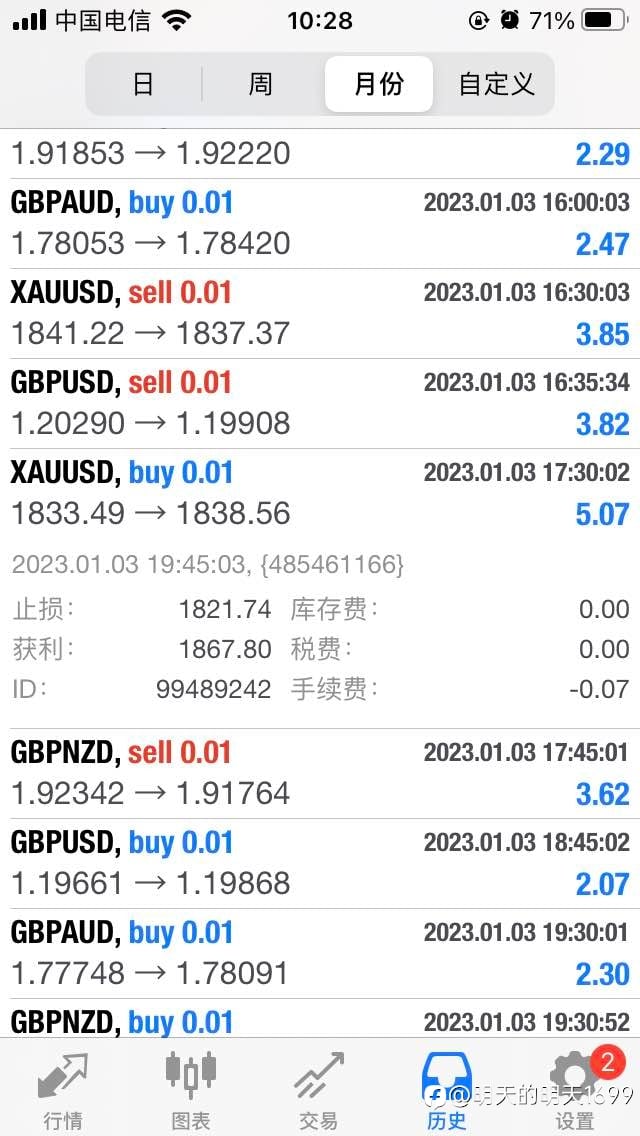Choose the 月份 period filter
Image resolution: width=640 pixels, height=1136 pixels.
378,84
